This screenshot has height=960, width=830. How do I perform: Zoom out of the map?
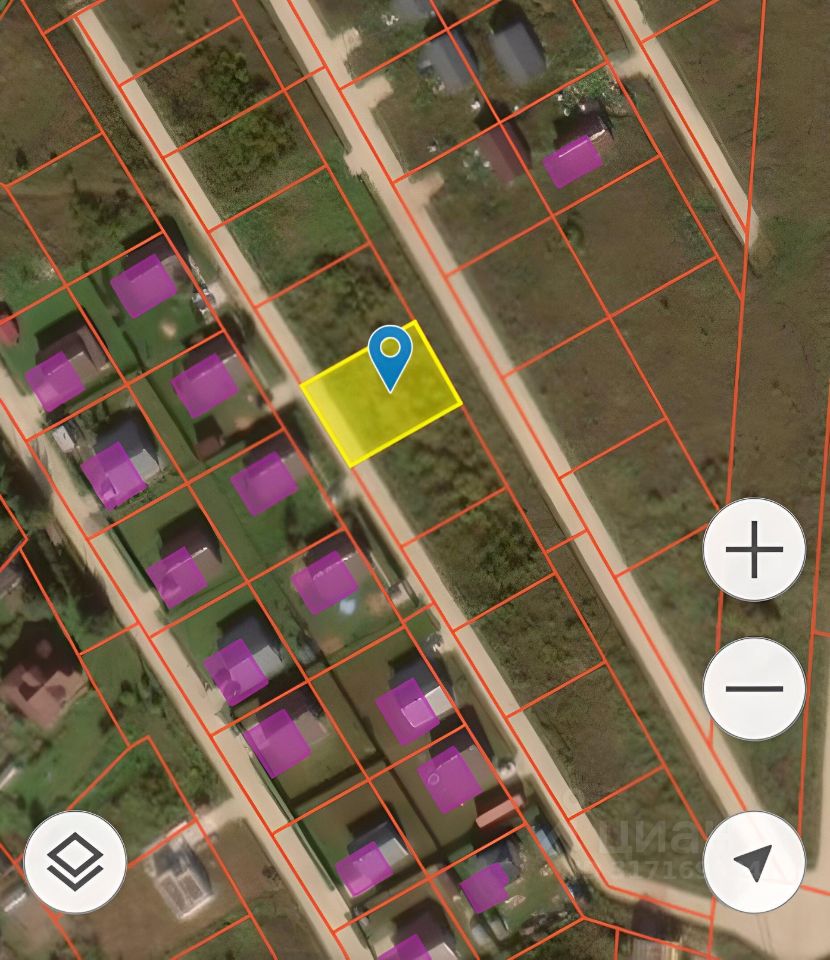[x=754, y=688]
